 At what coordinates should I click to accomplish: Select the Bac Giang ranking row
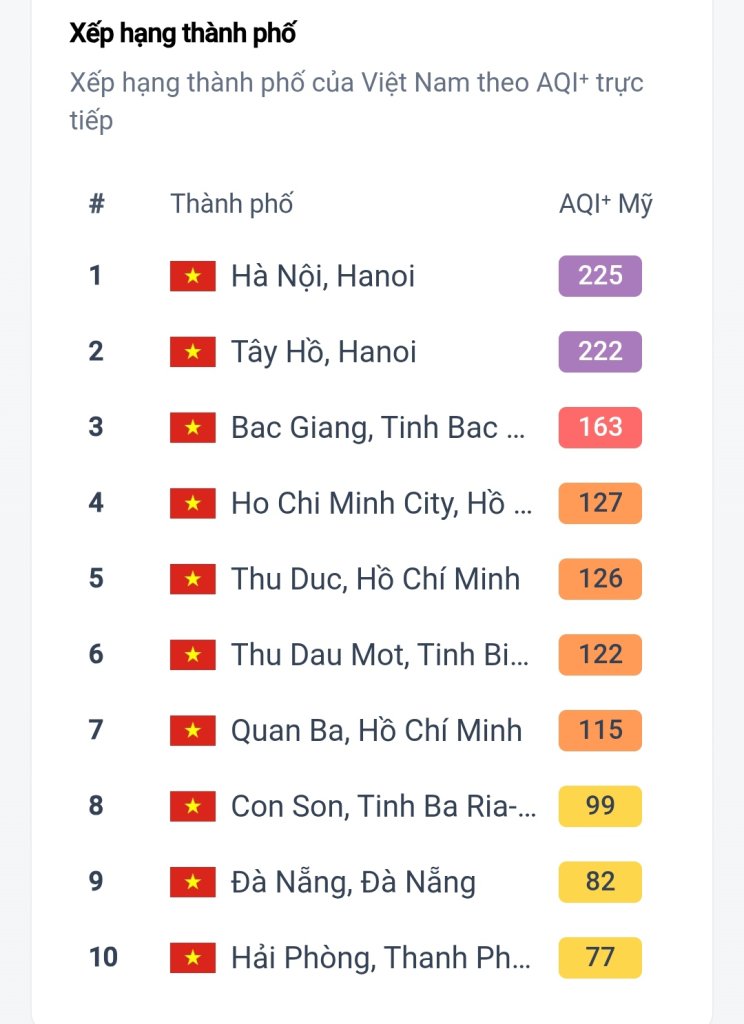point(377,428)
